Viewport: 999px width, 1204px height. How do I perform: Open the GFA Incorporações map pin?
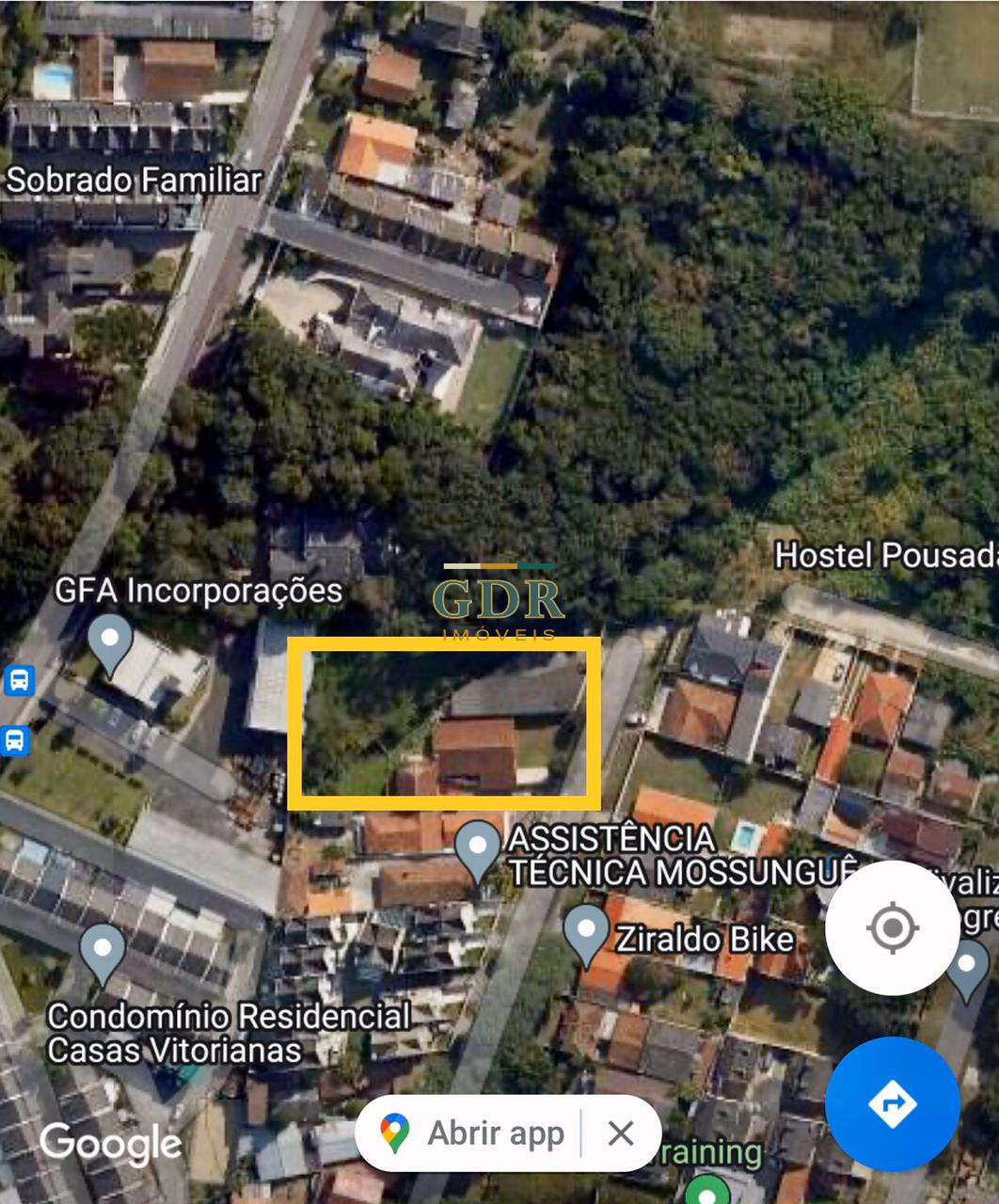click(110, 642)
